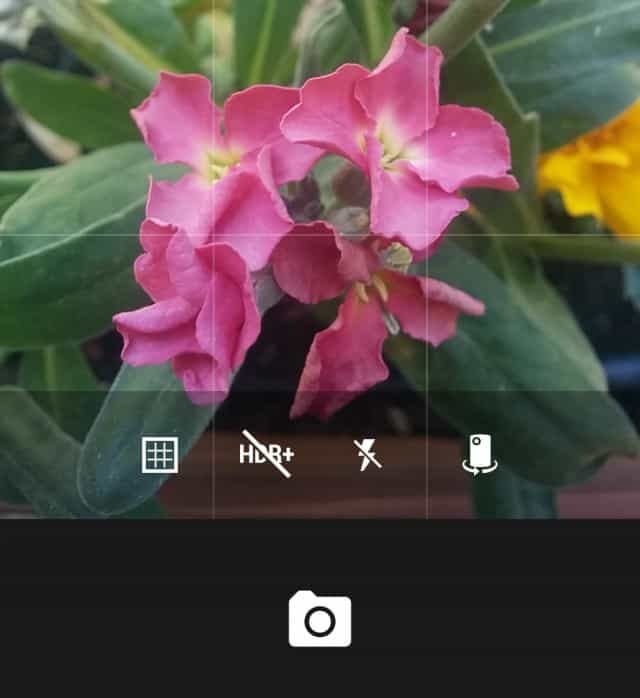Turn on HDR+ mode
The image size is (640, 698).
(266, 455)
